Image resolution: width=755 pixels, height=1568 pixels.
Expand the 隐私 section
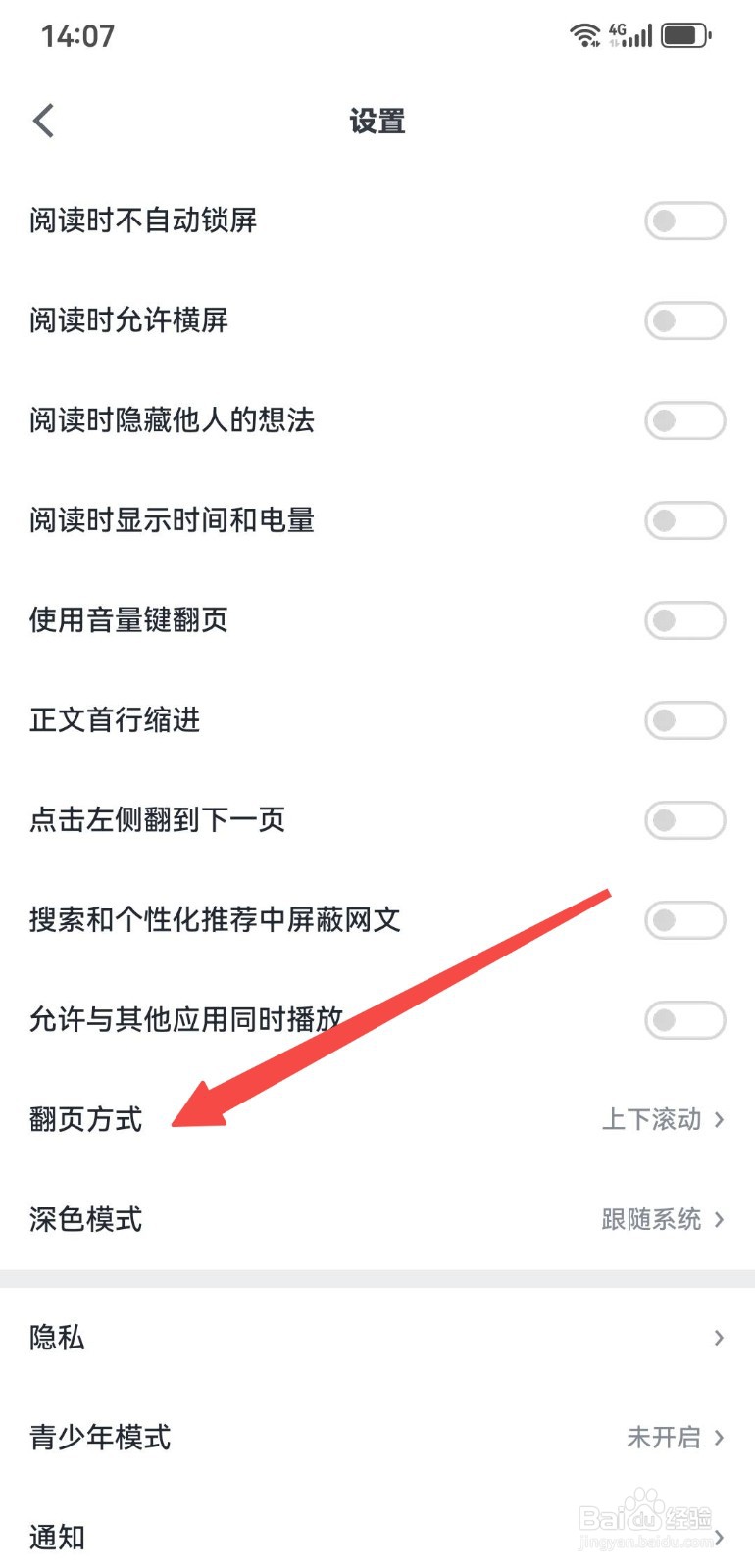[x=720, y=1338]
